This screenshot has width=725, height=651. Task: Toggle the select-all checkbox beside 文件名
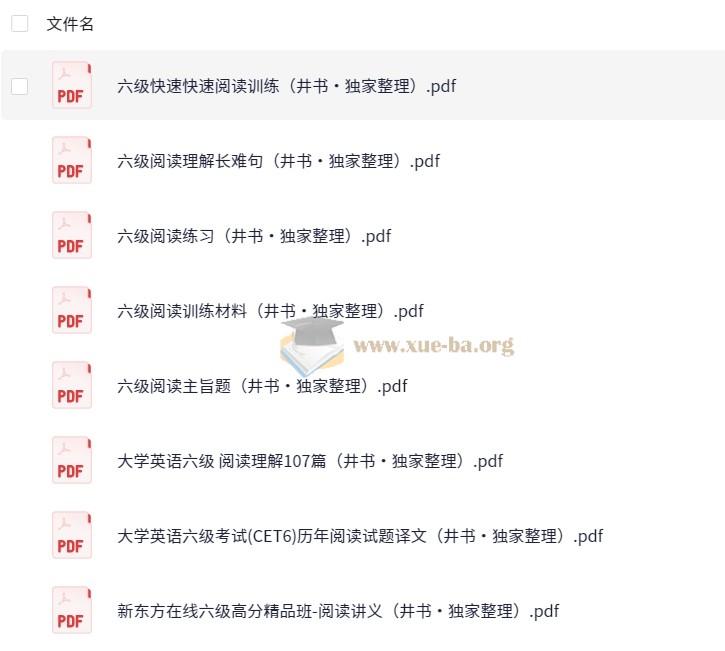coord(20,24)
